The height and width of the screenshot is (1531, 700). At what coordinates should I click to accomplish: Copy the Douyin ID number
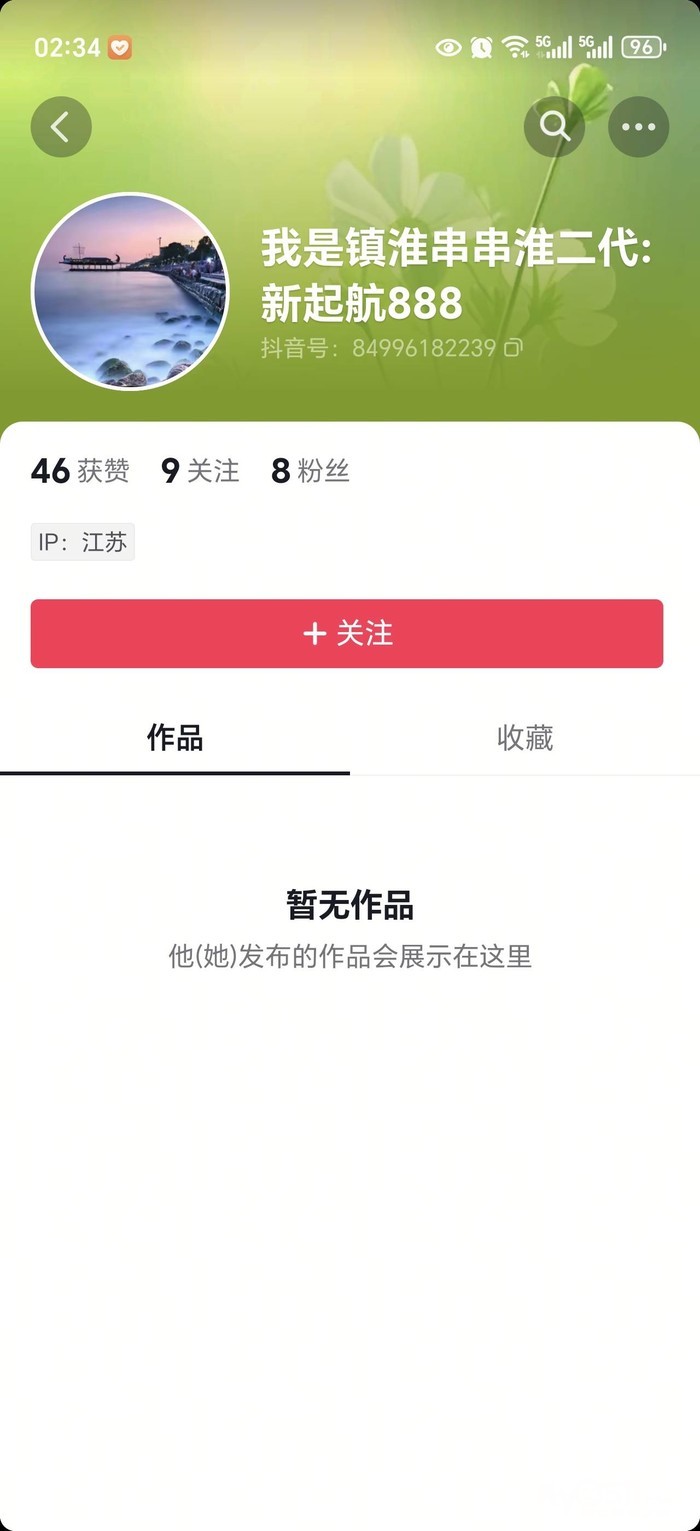coord(513,348)
